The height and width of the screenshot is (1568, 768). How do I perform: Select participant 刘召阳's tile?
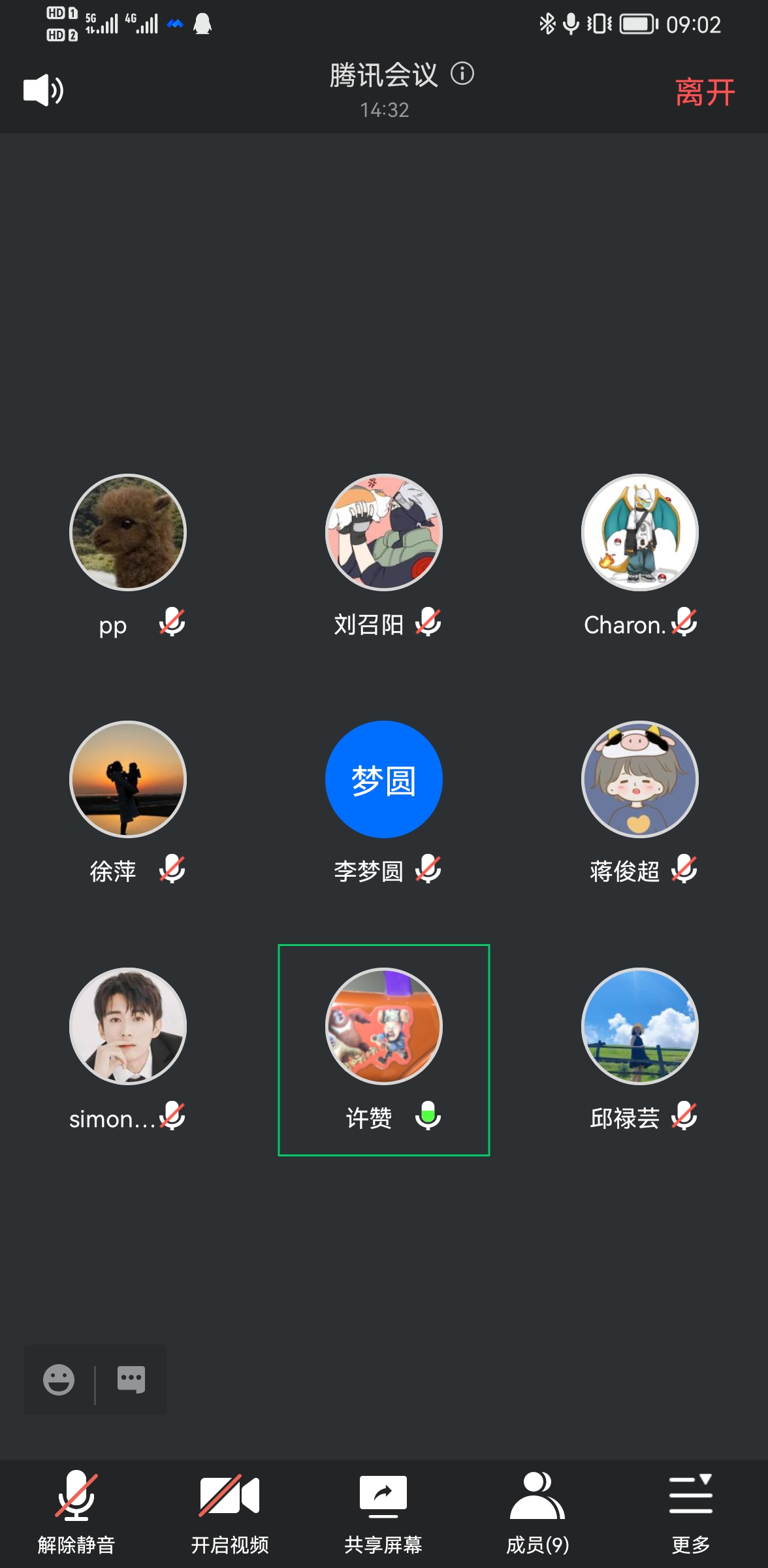click(384, 532)
